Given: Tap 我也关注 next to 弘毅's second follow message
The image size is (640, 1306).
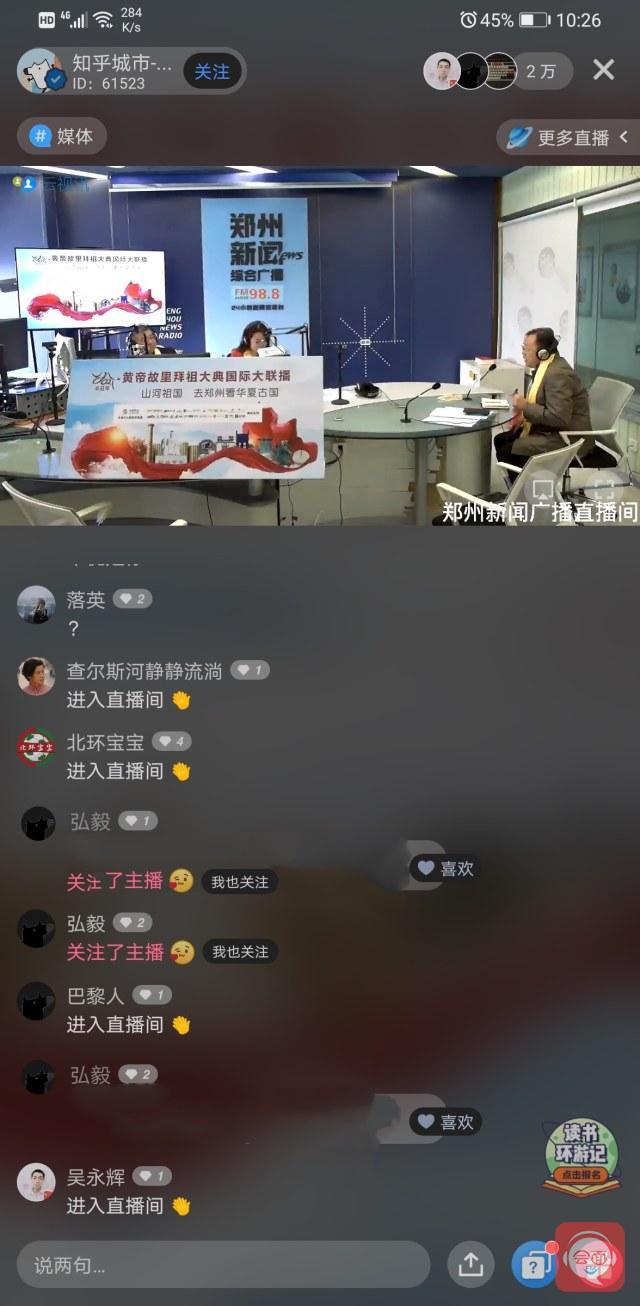Looking at the screenshot, I should coord(240,952).
